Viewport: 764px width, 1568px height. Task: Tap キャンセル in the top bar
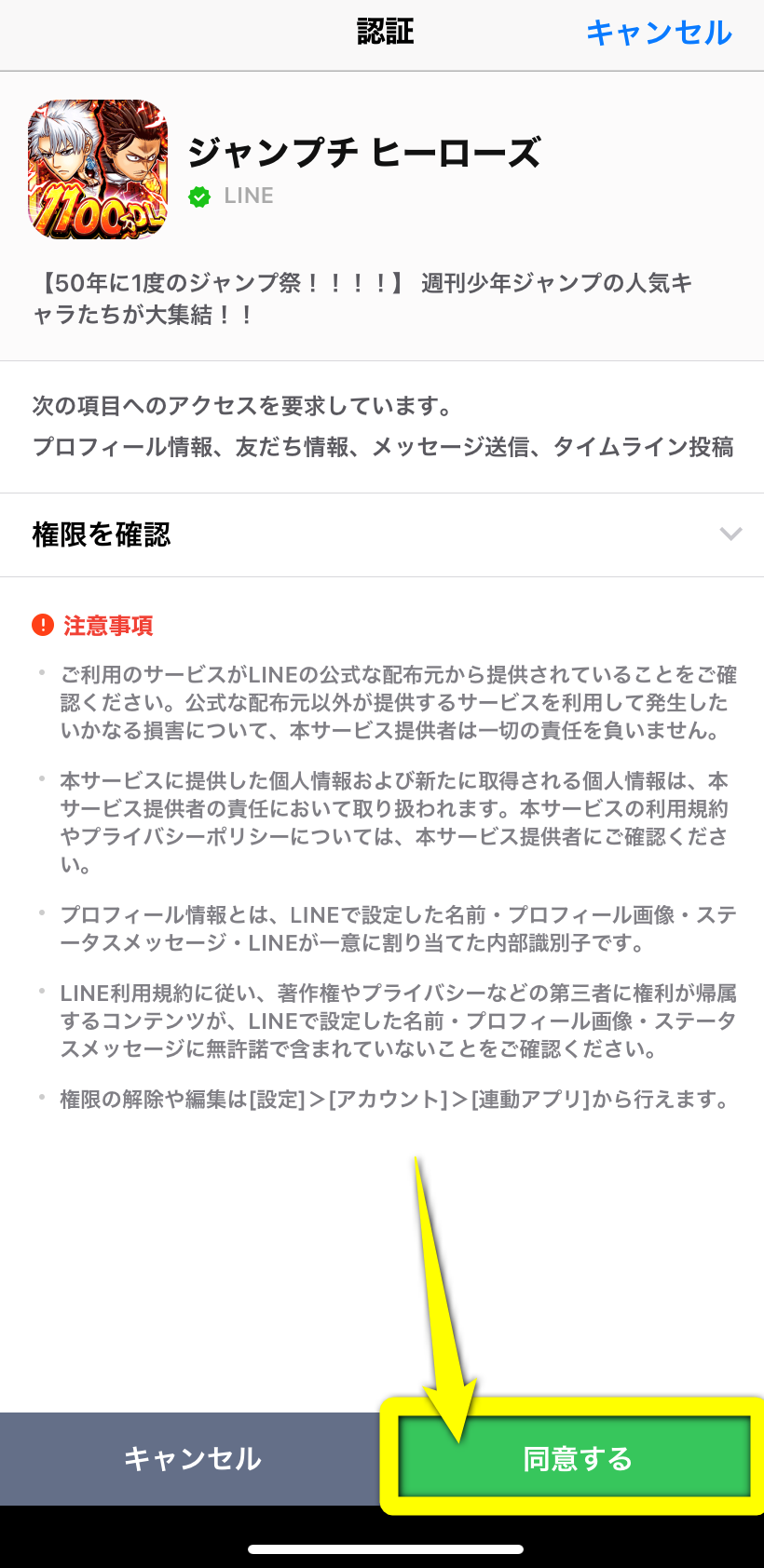(659, 34)
